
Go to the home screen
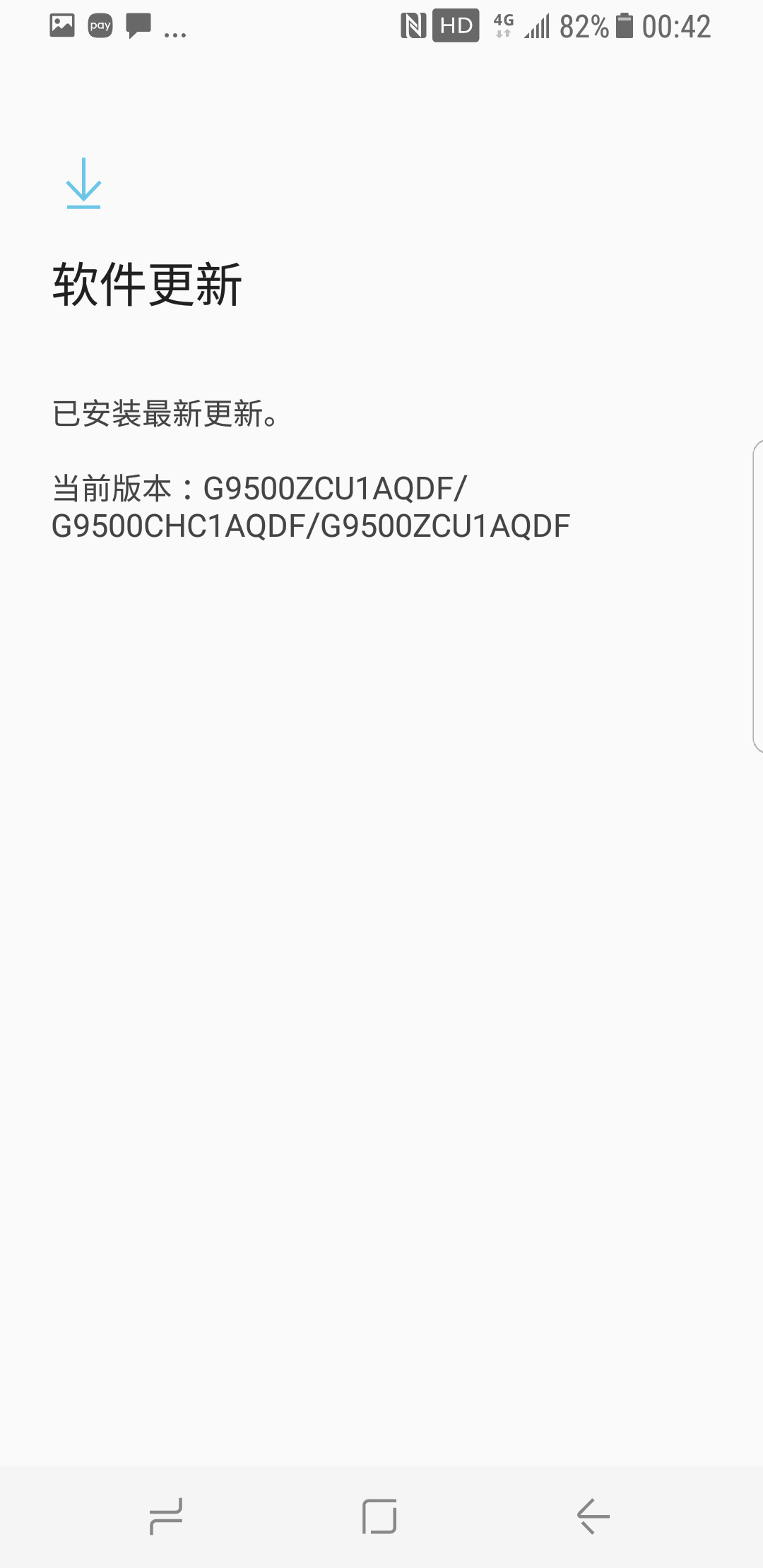[x=379, y=1516]
